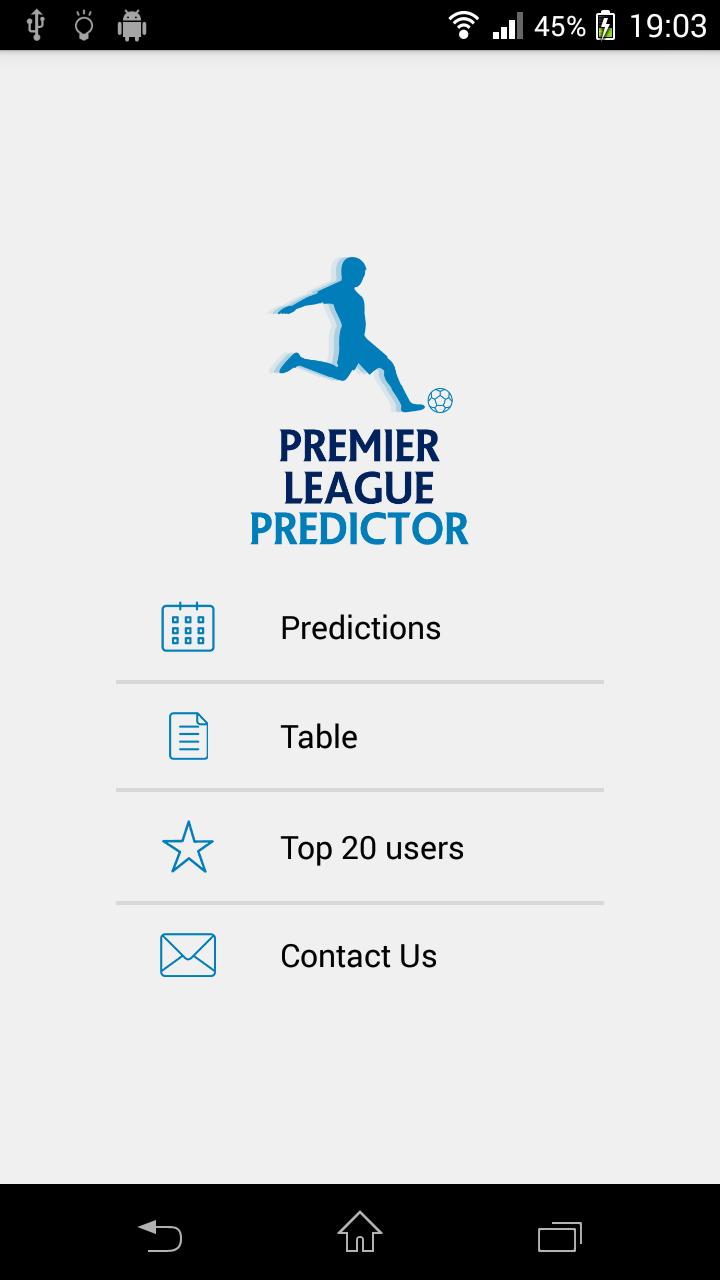Open the Contact Us page
The width and height of the screenshot is (720, 1280).
pyautogui.click(x=358, y=955)
